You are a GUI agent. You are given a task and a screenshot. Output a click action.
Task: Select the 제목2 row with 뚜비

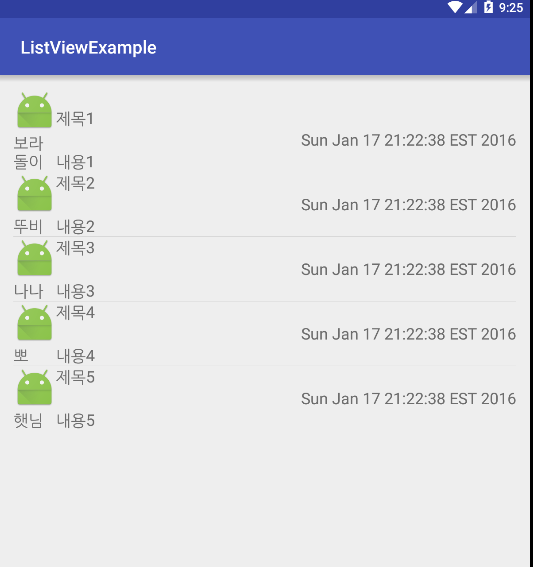[x=265, y=205]
